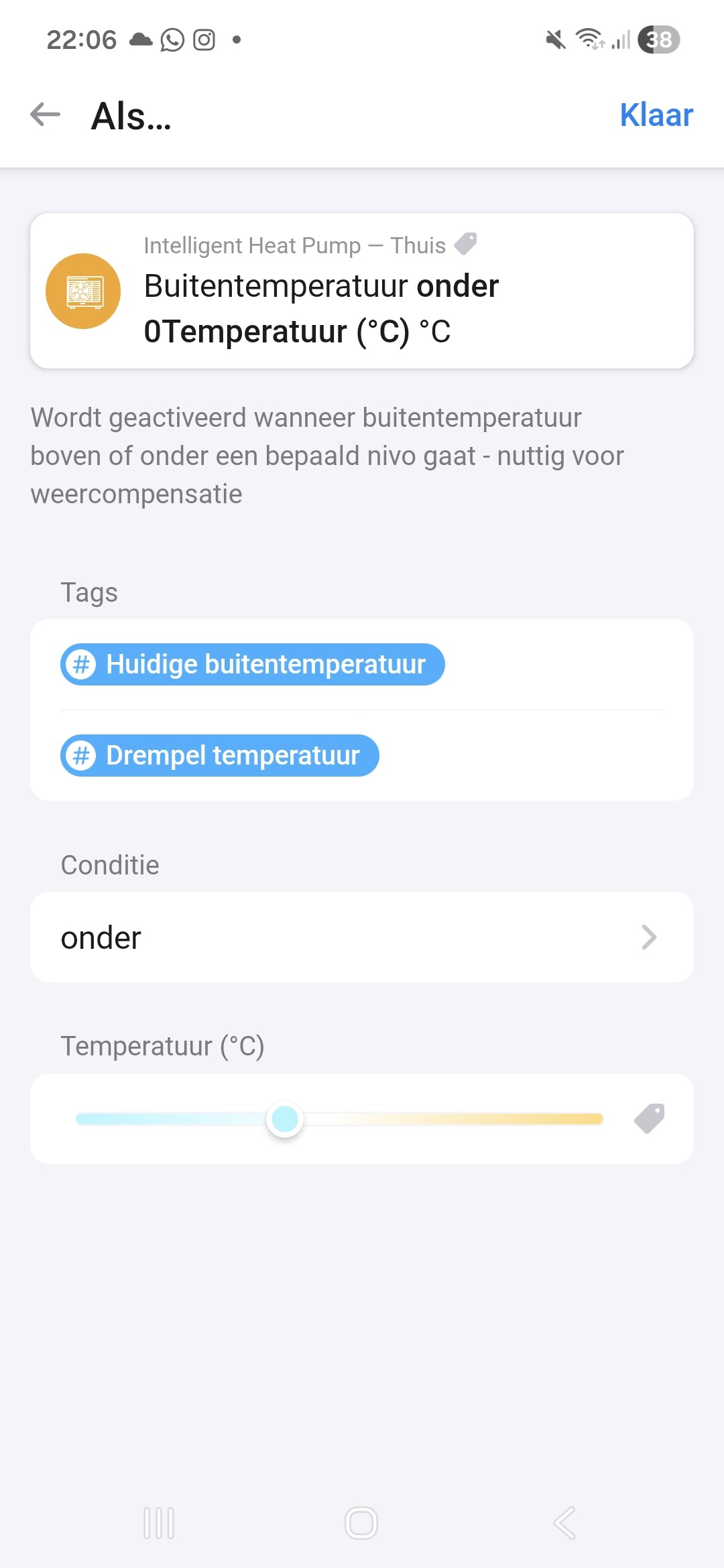Open the recent apps overview
Screen dimensions: 724x1568
(159, 1522)
